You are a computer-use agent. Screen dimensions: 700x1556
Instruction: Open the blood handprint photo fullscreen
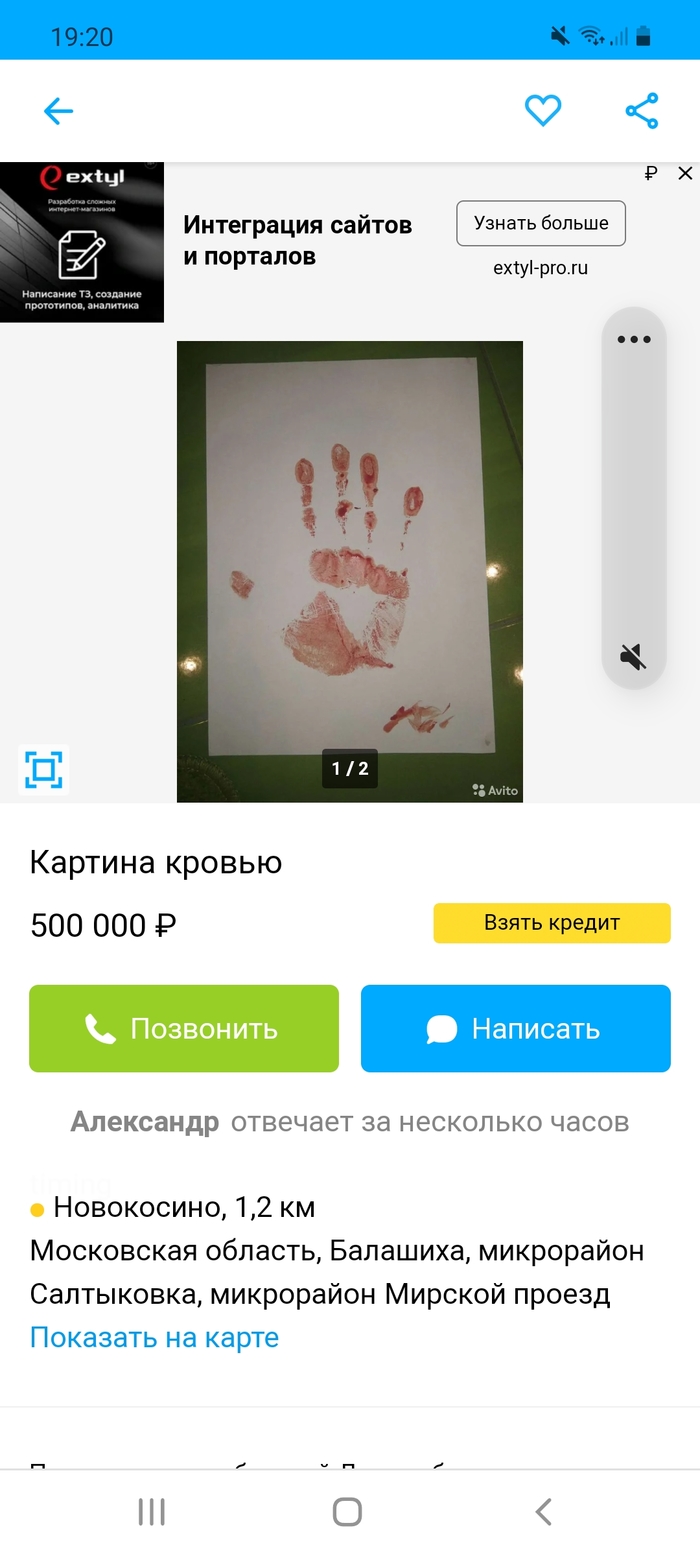350,560
